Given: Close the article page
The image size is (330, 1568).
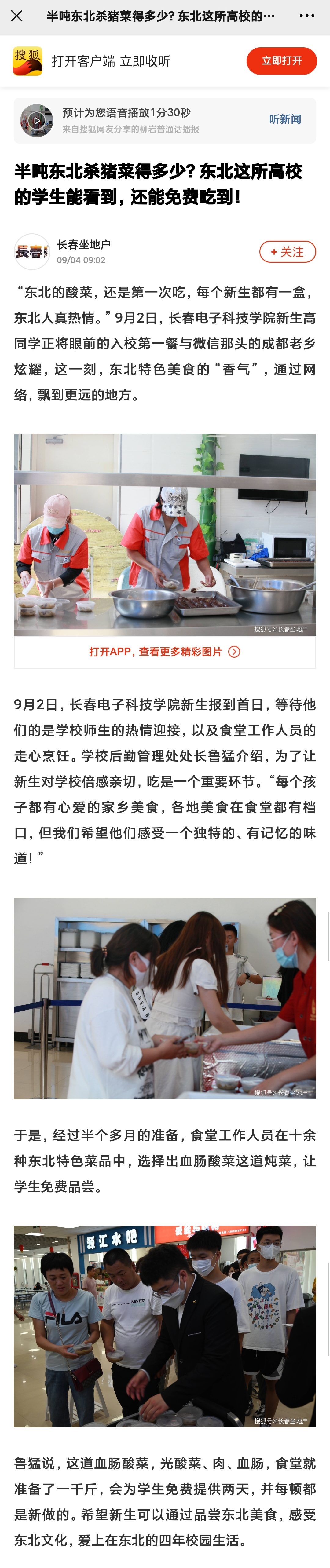Looking at the screenshot, I should point(16,16).
